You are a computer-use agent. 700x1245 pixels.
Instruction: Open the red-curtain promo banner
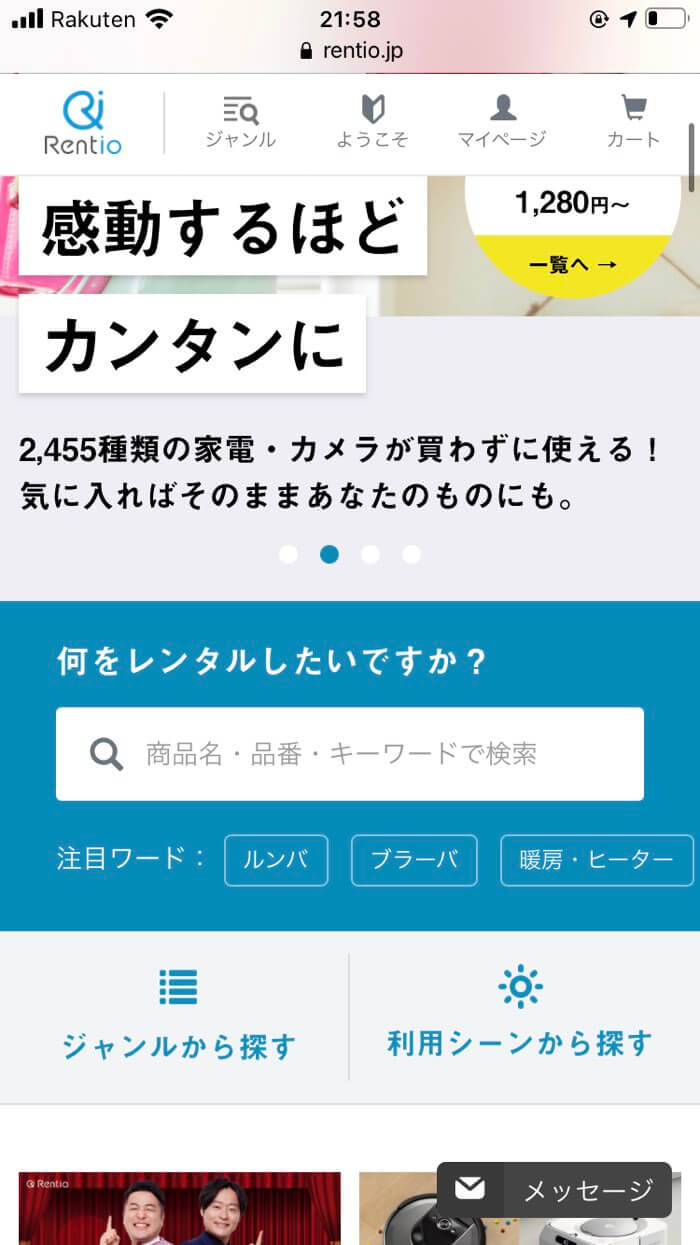click(x=180, y=1210)
